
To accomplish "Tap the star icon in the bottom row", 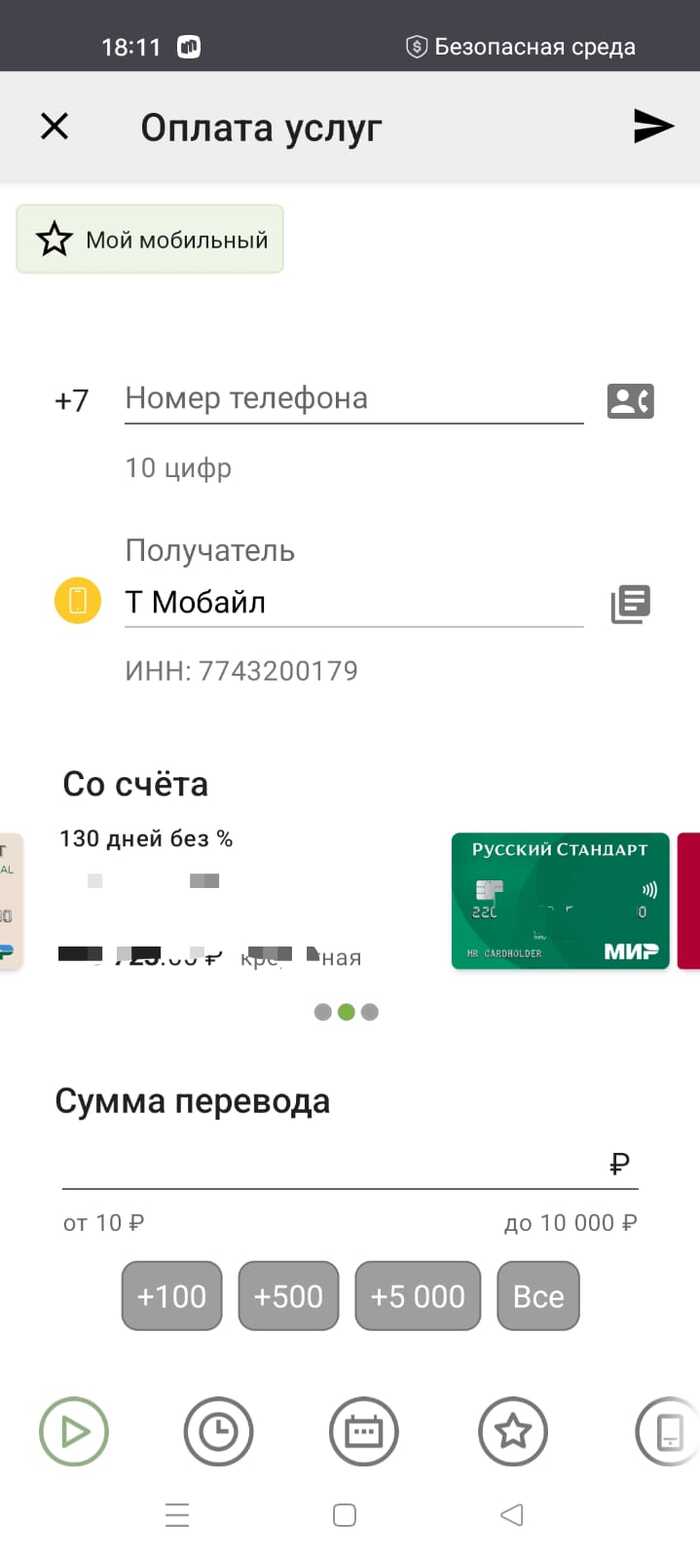I will [513, 1432].
